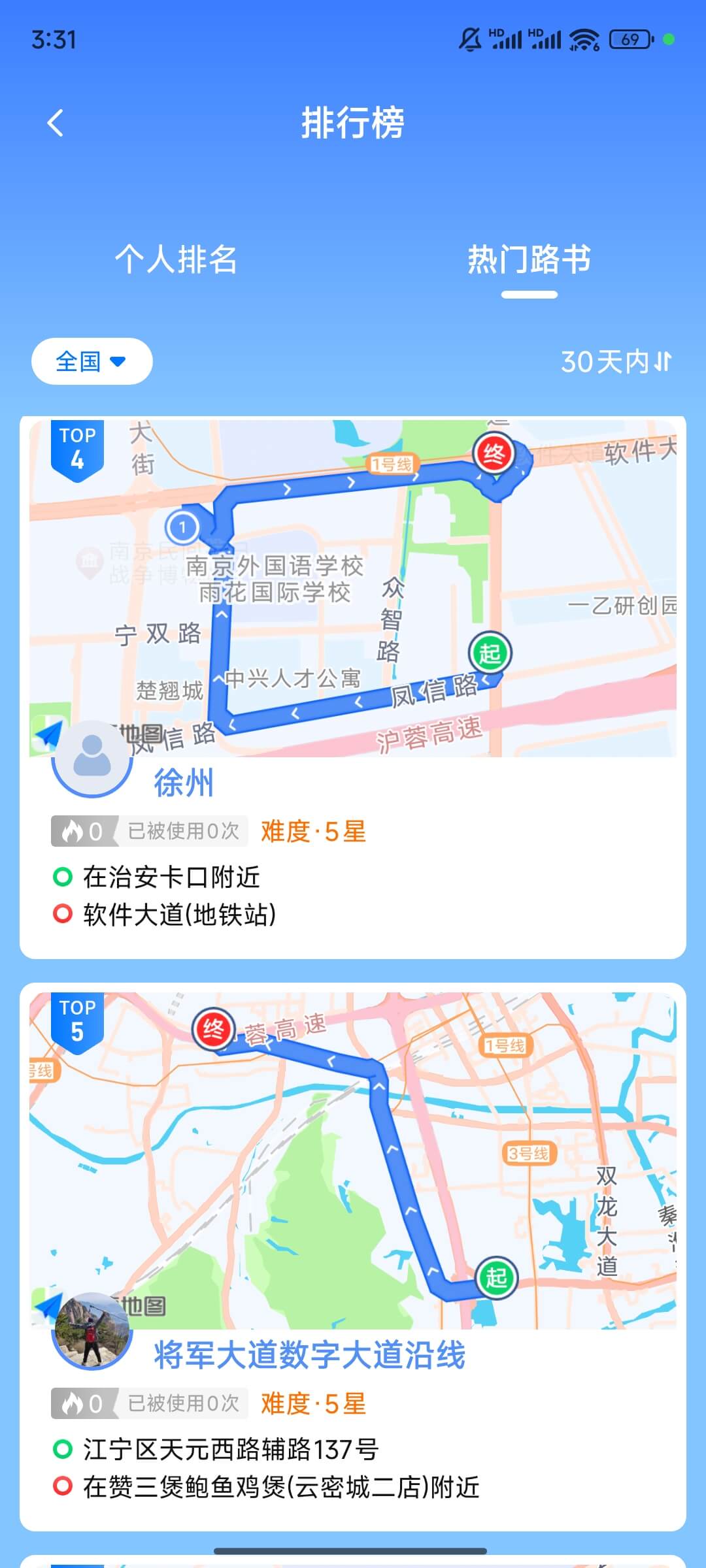This screenshot has height=1568, width=706.
Task: Open the TOP 4 徐州 route card
Action: pyautogui.click(x=353, y=687)
